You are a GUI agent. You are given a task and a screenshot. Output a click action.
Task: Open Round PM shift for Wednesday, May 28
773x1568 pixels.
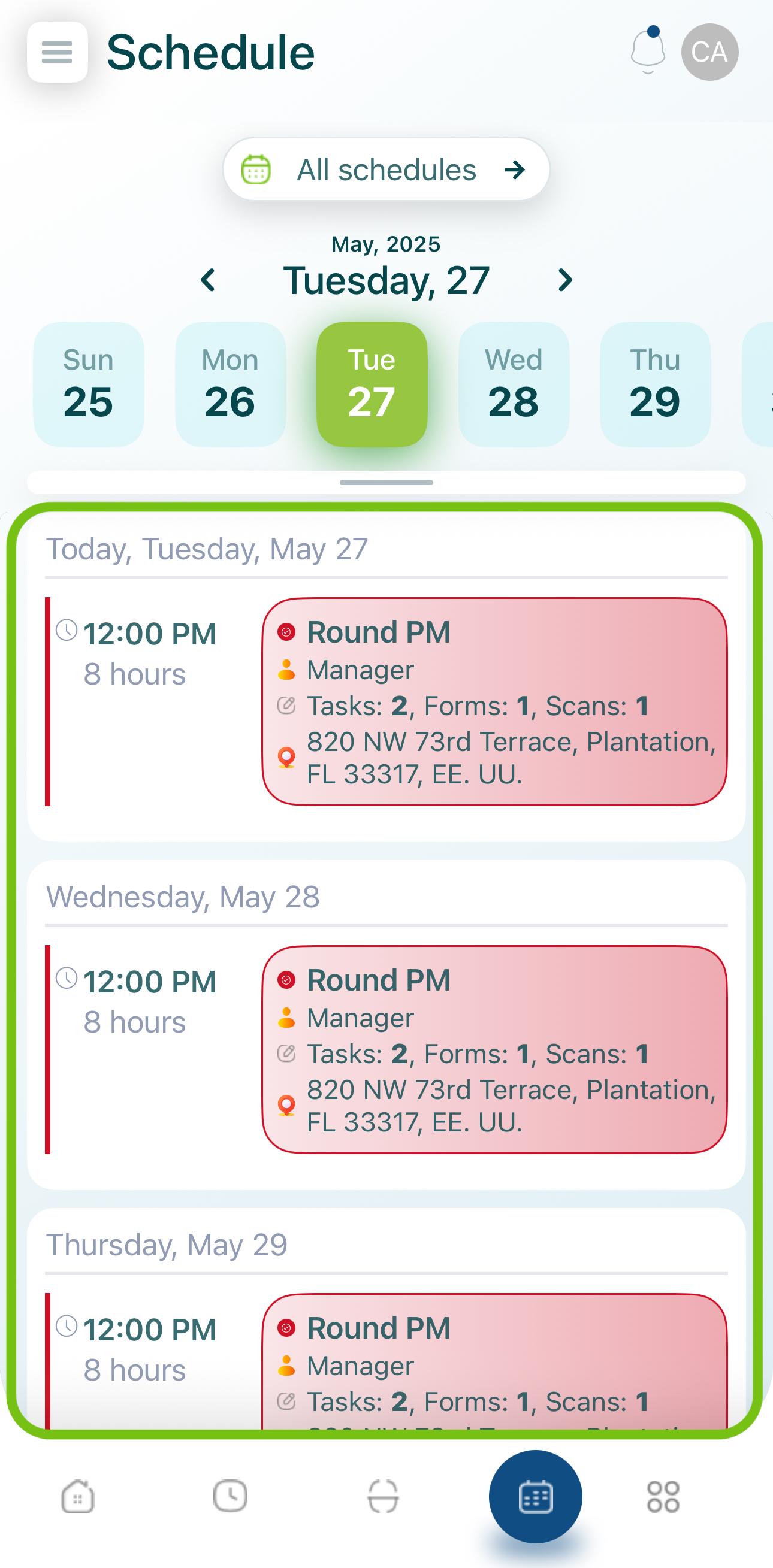point(494,1049)
